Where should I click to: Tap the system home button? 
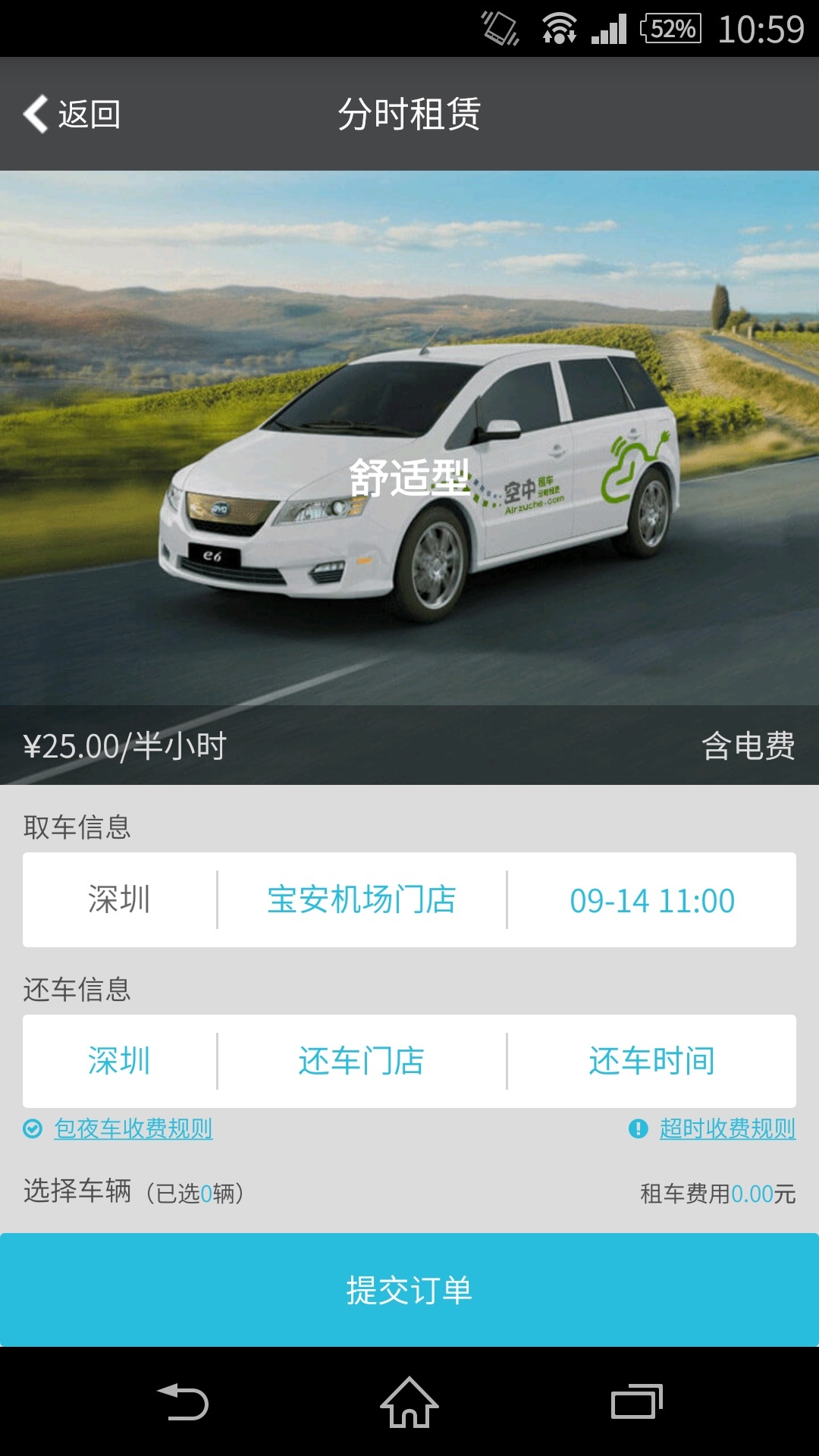tap(409, 1402)
